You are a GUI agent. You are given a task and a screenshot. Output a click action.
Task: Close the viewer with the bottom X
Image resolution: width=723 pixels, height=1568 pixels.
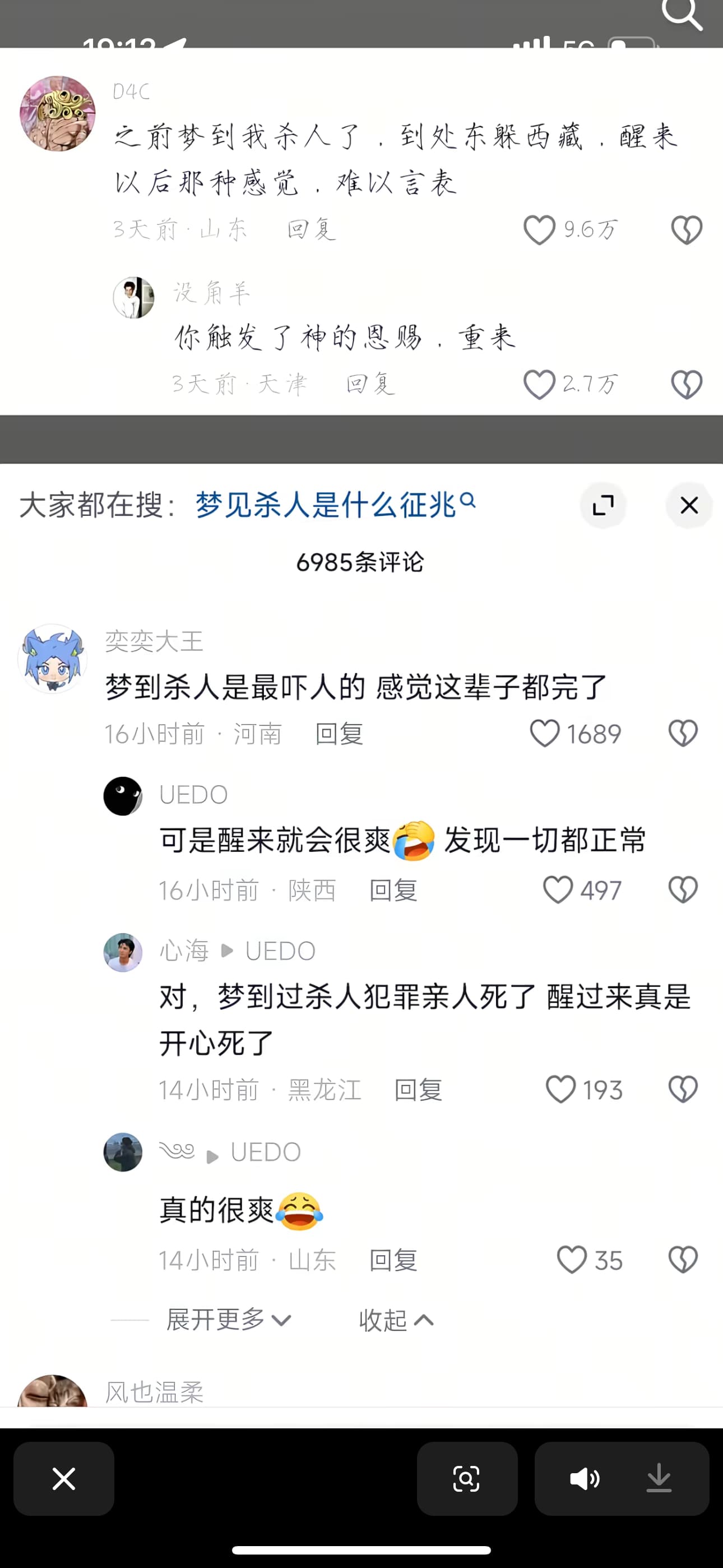(64, 1478)
